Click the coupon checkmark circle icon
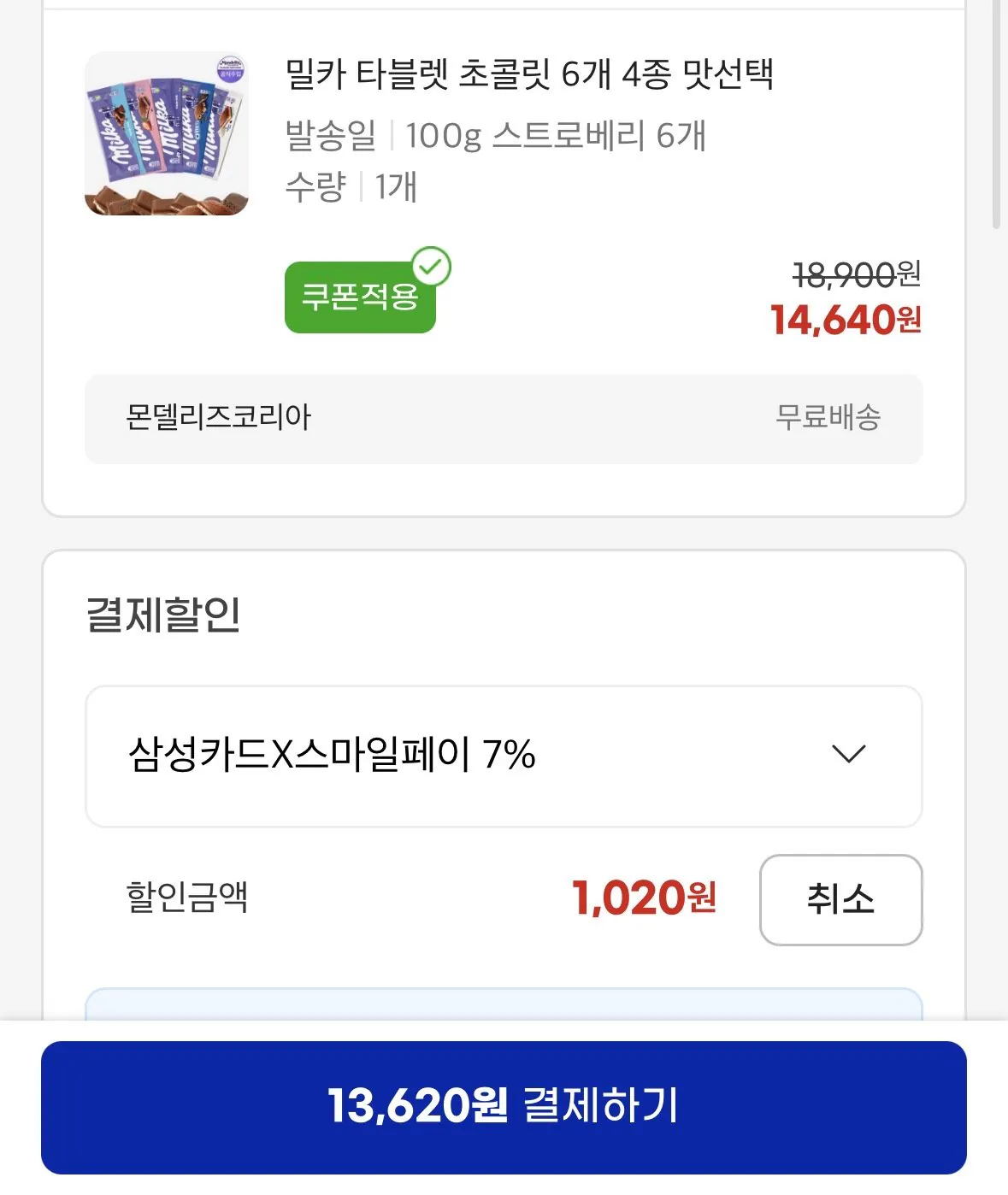 coord(434,268)
